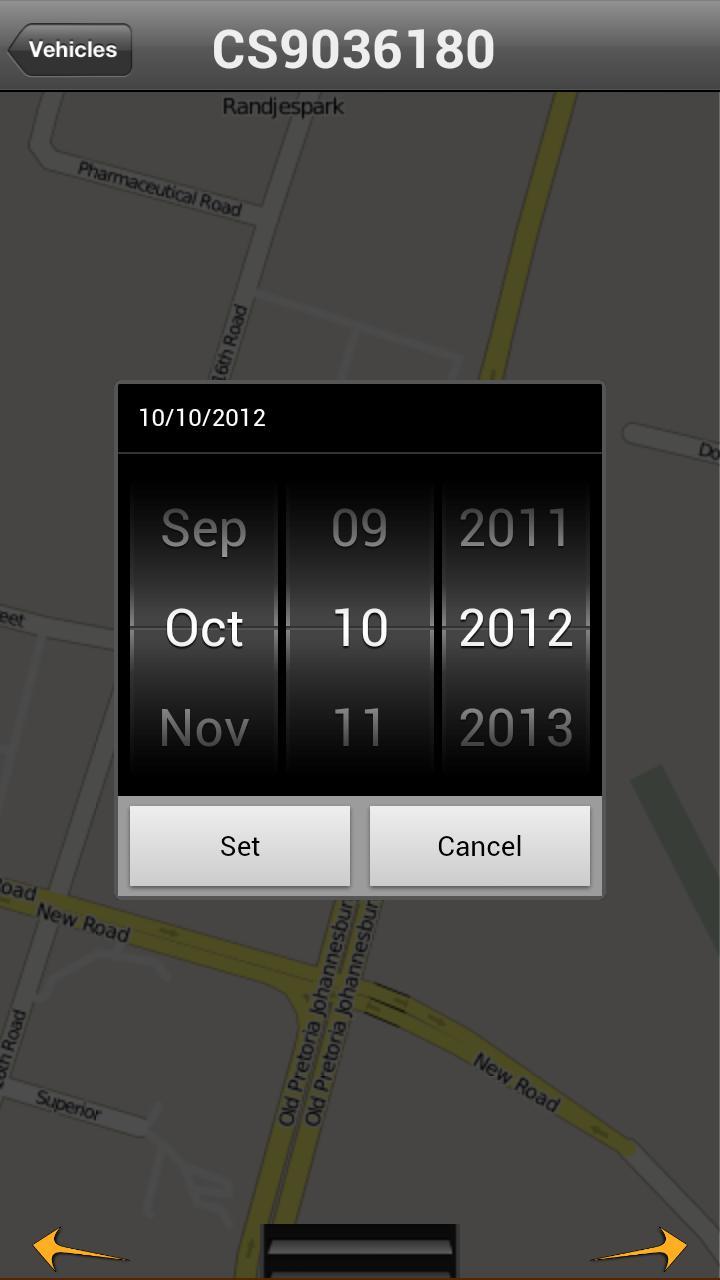720x1280 pixels.
Task: Pick year 2013 in the year wheel
Action: click(x=515, y=727)
